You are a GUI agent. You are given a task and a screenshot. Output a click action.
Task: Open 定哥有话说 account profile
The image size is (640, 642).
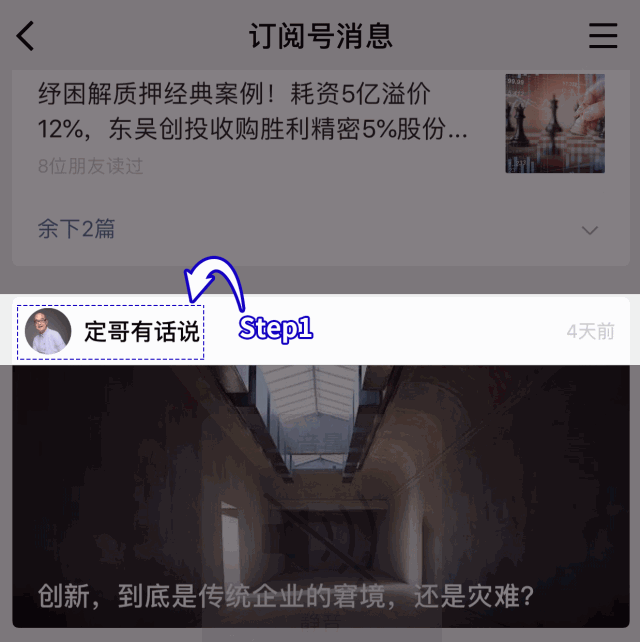tap(110, 332)
